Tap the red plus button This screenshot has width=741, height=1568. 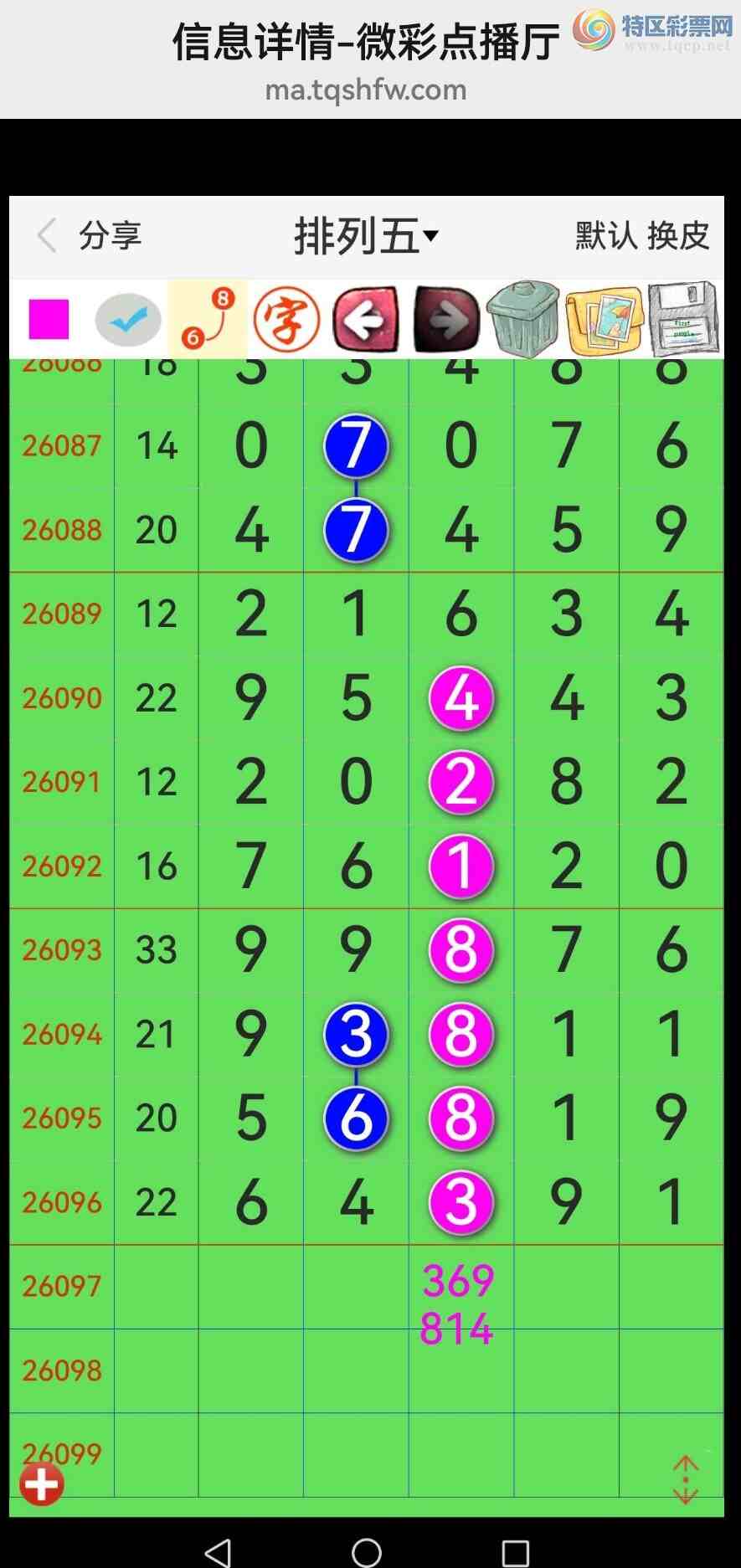coord(42,1483)
